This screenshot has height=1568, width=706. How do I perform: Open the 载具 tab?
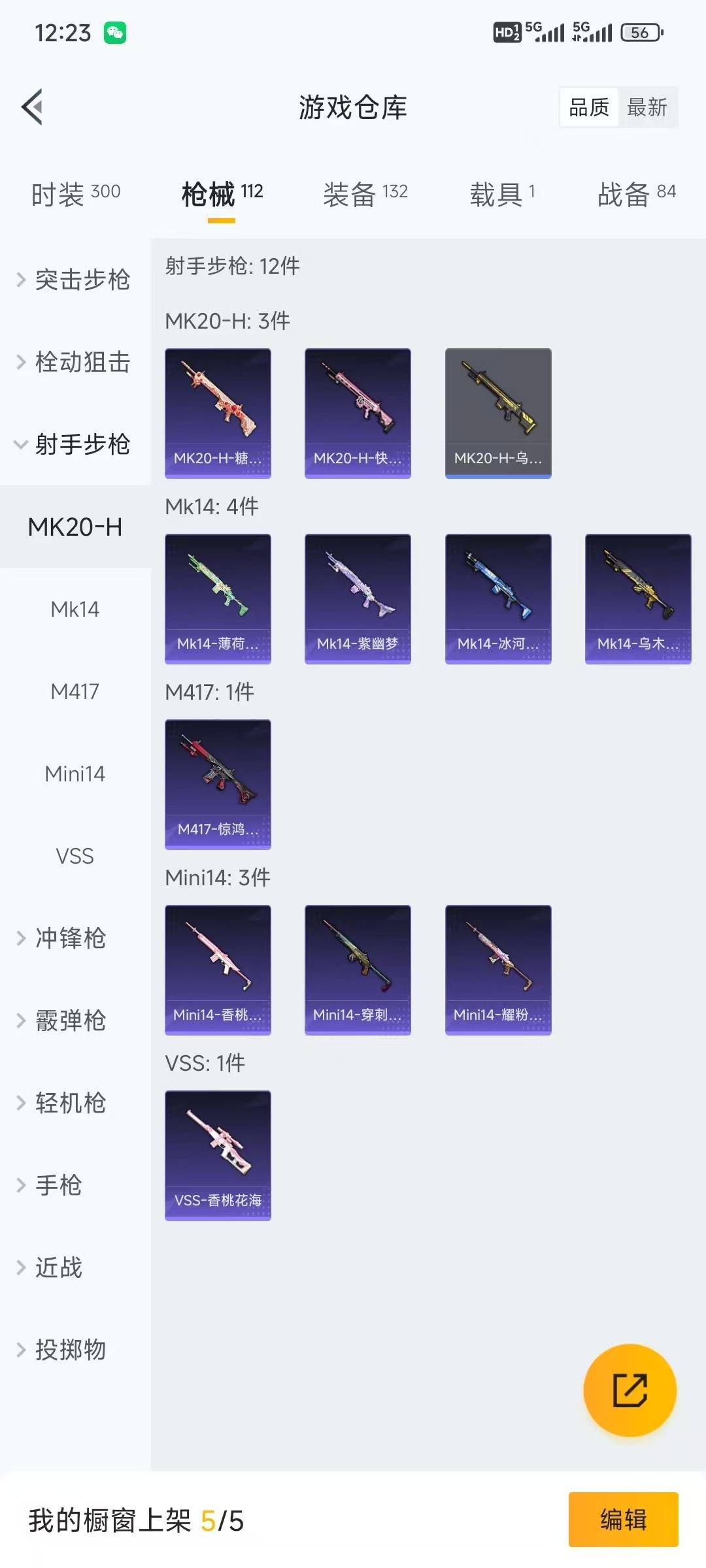tap(502, 194)
